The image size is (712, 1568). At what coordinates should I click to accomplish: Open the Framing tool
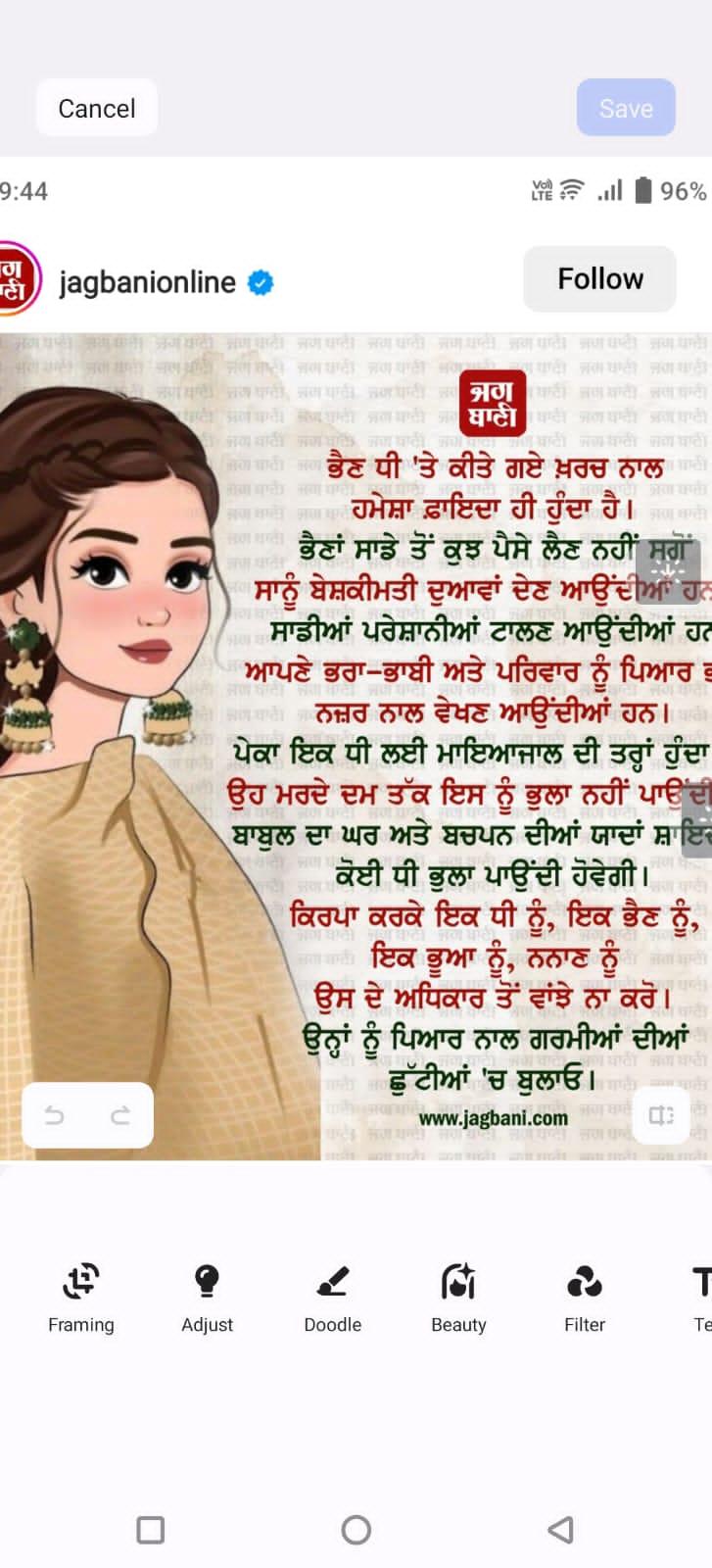[x=81, y=1298]
